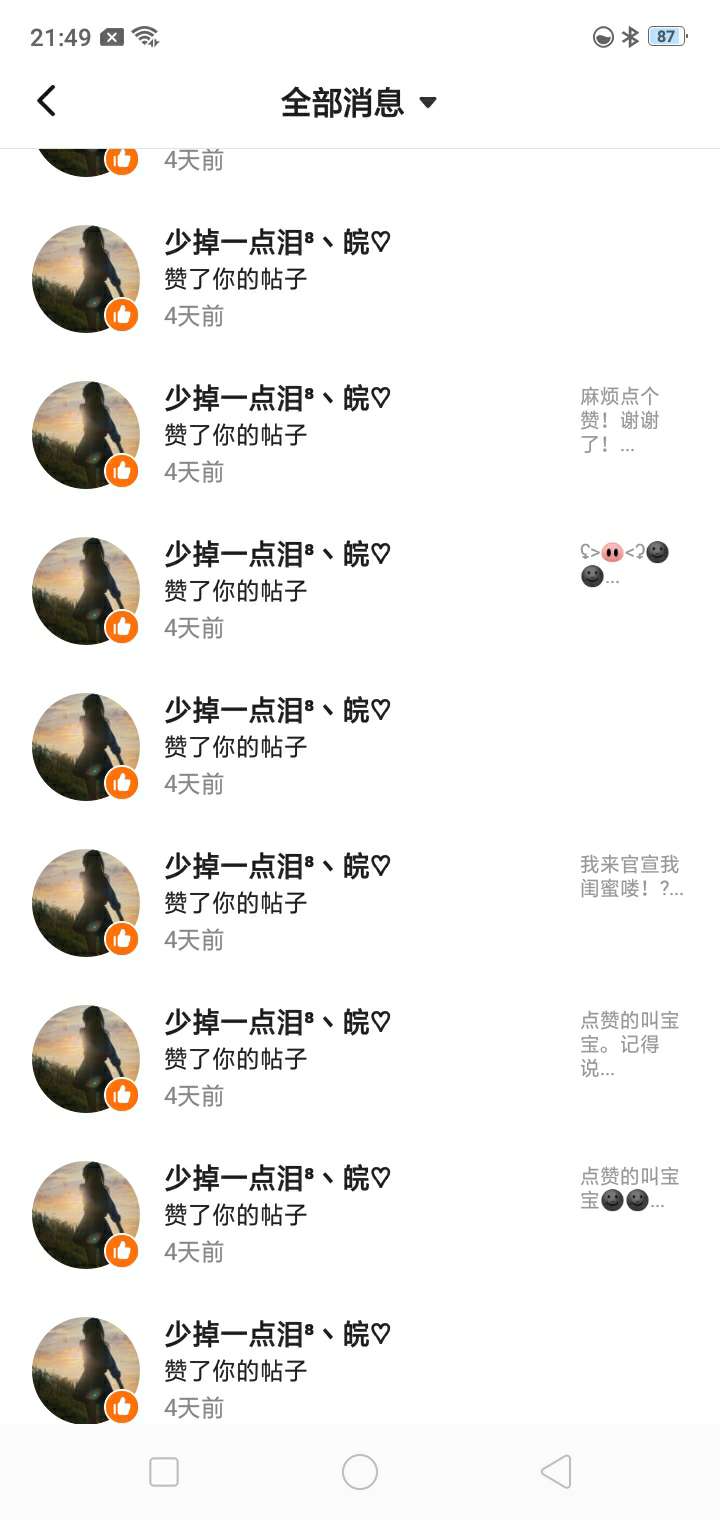This screenshot has height=1520, width=720.
Task: View the like notification for 我来官宣我闺蜜喽 post
Action: [x=360, y=903]
